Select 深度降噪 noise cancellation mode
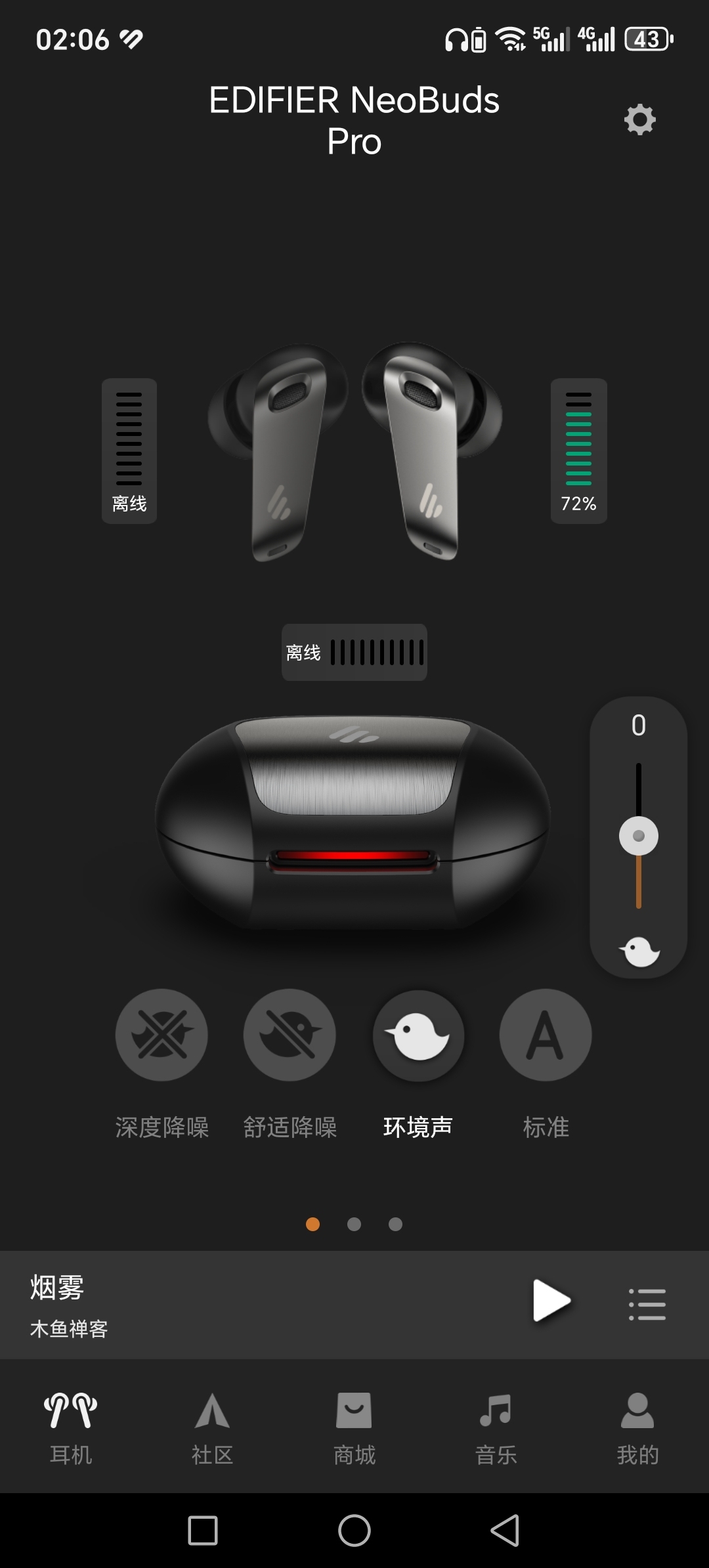 pyautogui.click(x=161, y=1035)
